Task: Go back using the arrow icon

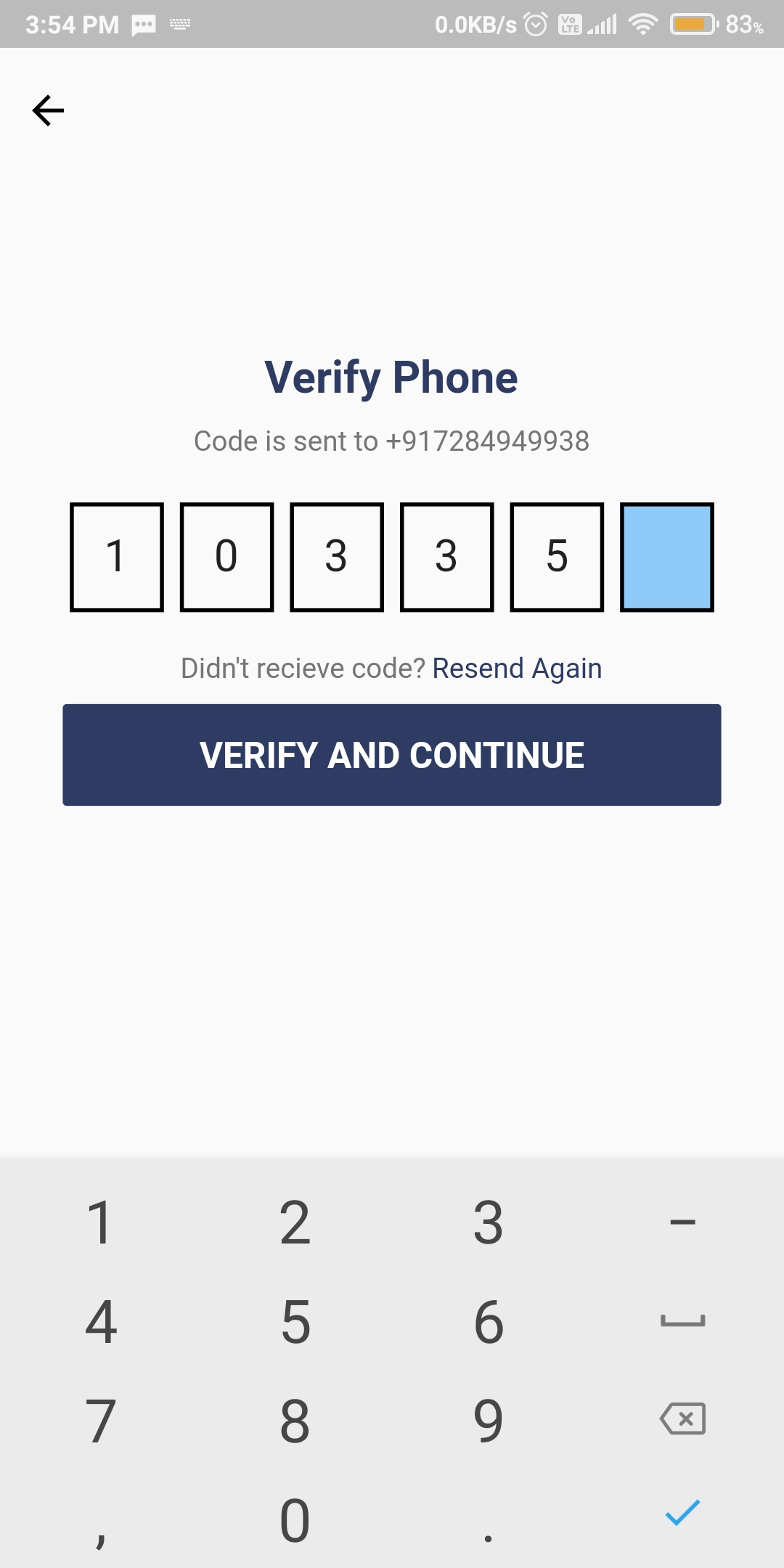Action: [49, 110]
